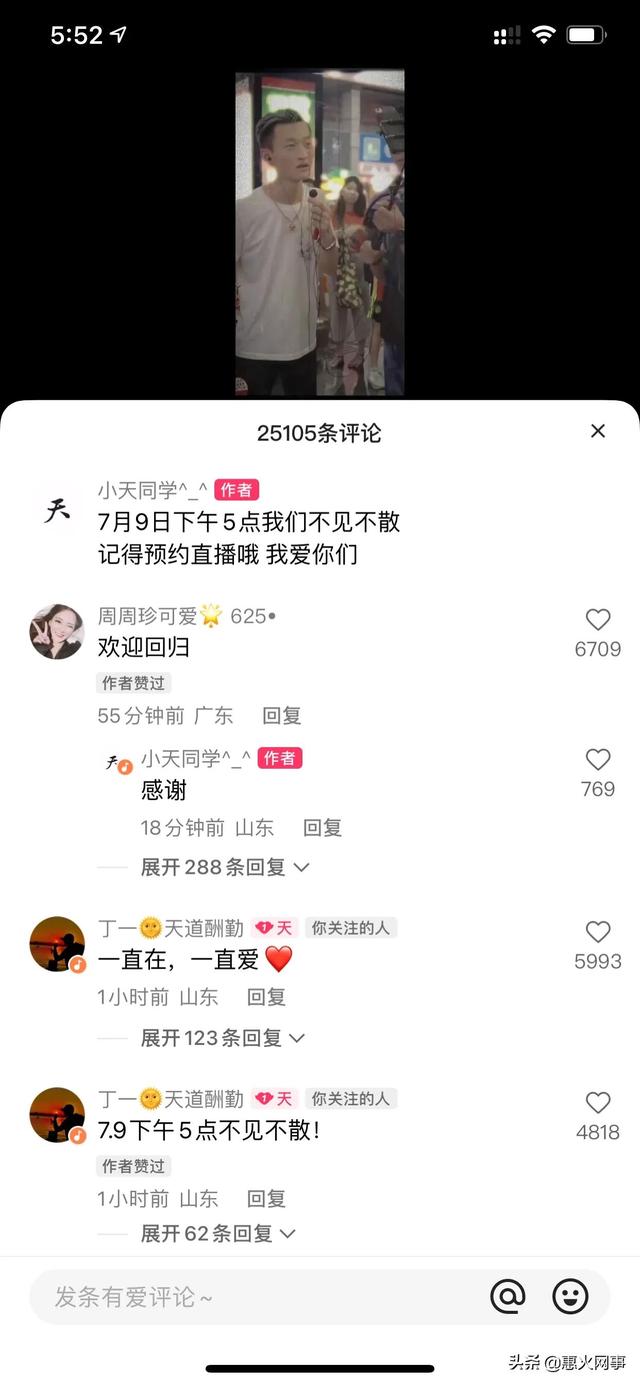This screenshot has width=640, height=1385.
Task: Open 小天同学's avatar on pinned comment
Action: [x=57, y=511]
